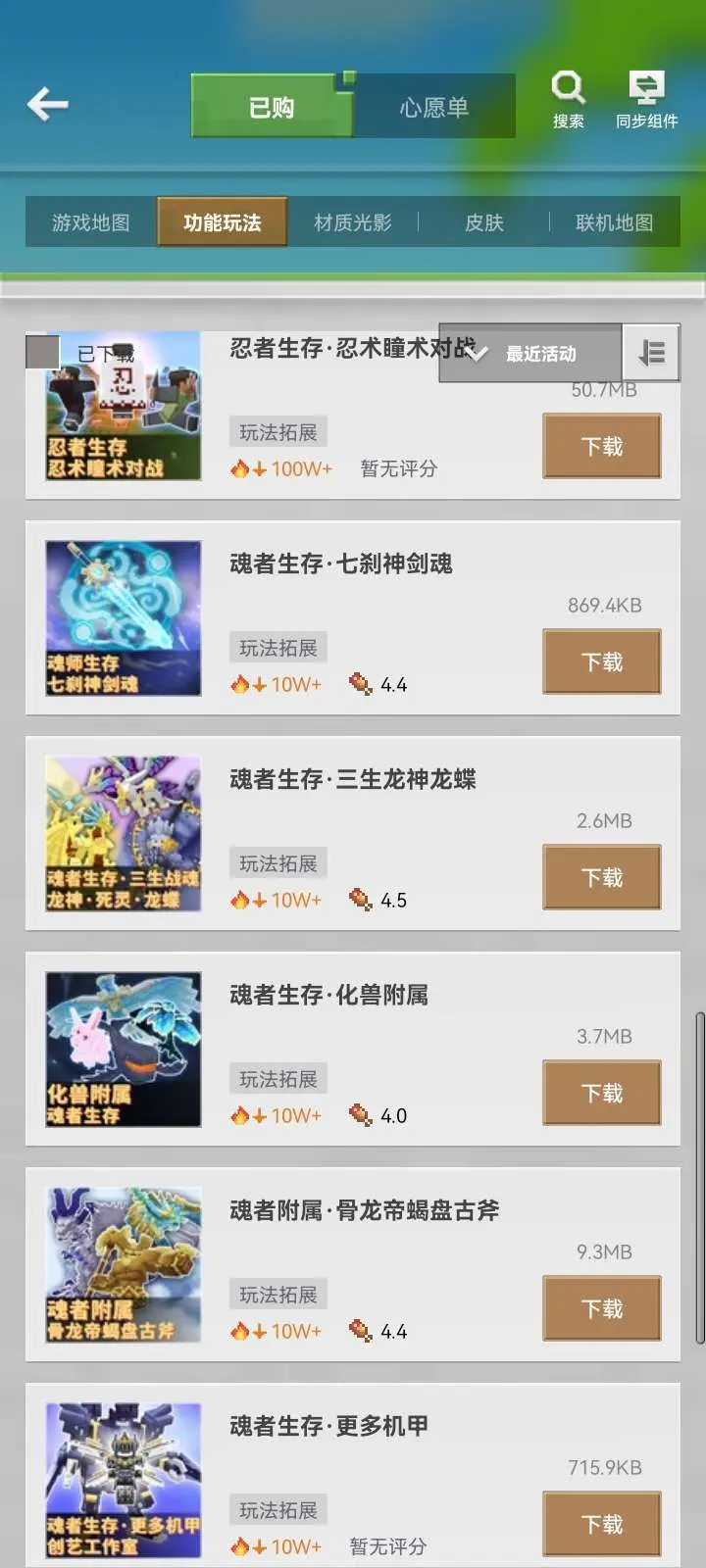Screen dimensions: 706x1568
Task: Select the 材质光影 category
Action: pyautogui.click(x=353, y=222)
